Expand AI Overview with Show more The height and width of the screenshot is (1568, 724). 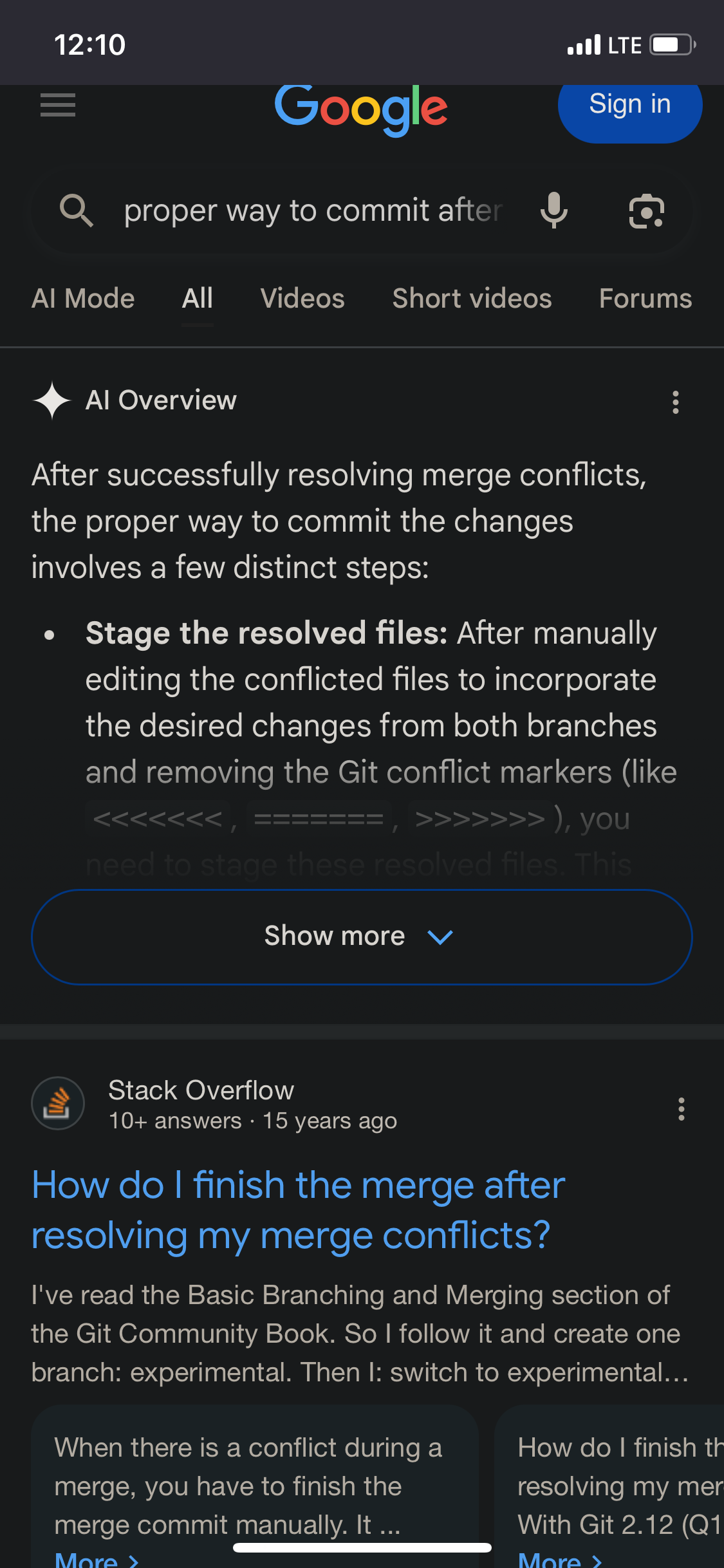coord(362,937)
